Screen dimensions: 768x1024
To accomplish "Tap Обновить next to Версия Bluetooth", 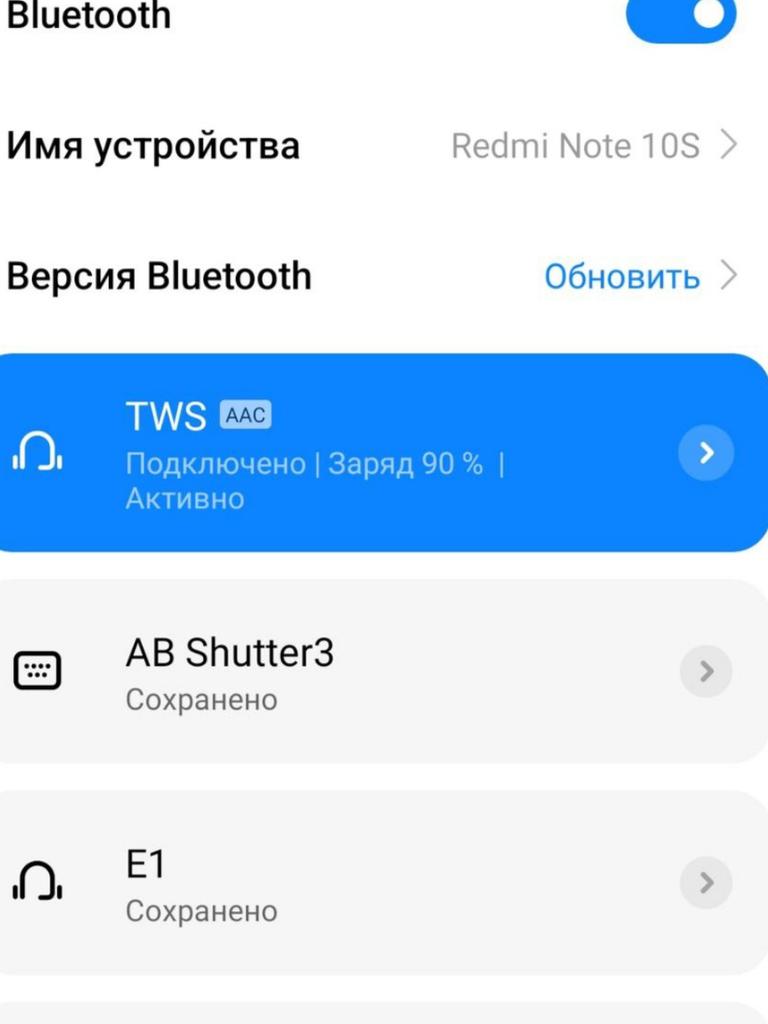I will coord(622,276).
